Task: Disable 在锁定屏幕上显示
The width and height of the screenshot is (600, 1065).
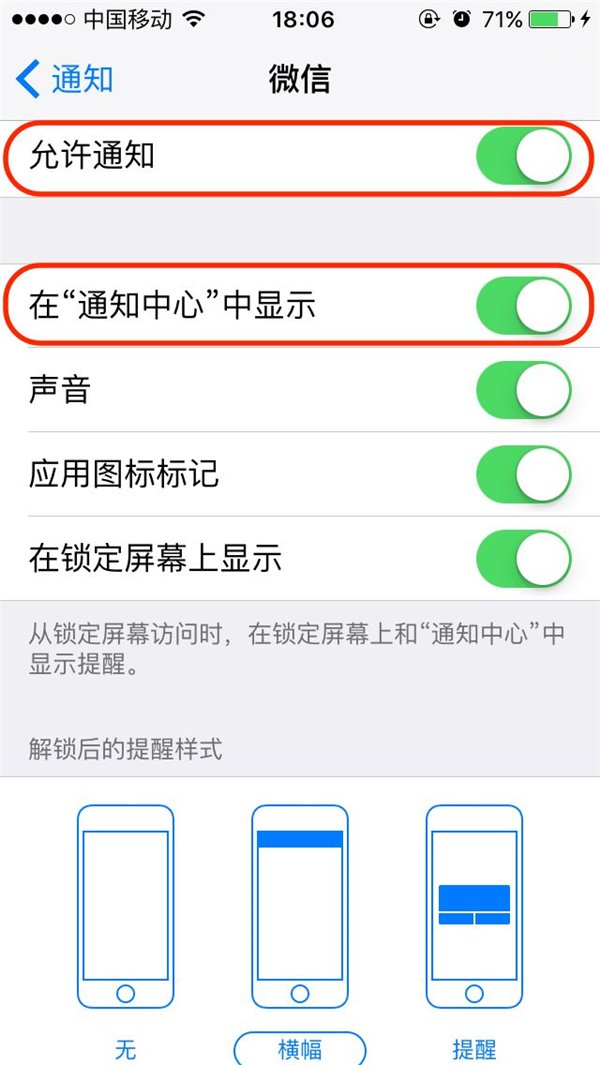Action: click(523, 557)
